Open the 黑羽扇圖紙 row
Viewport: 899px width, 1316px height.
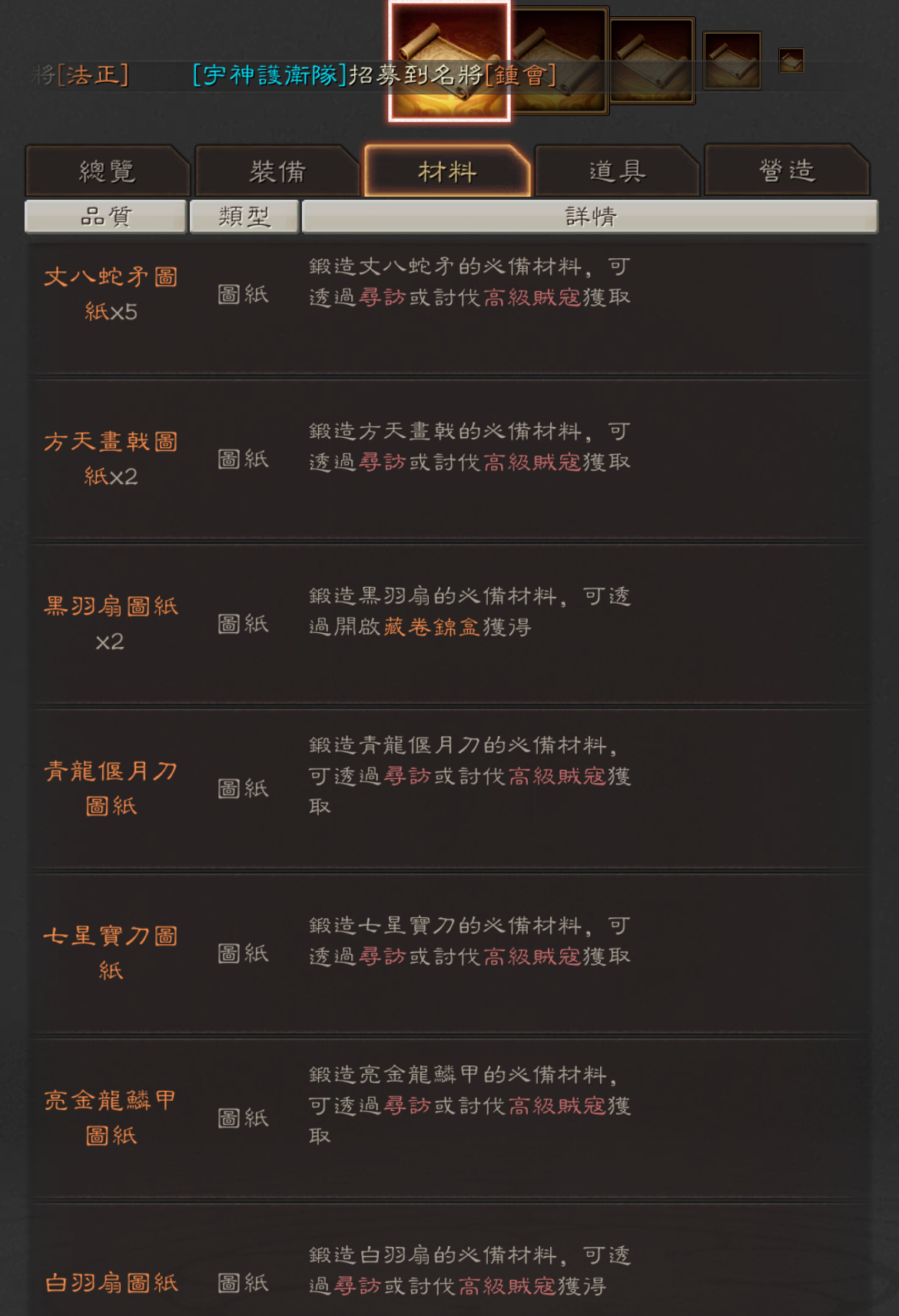coord(449,624)
